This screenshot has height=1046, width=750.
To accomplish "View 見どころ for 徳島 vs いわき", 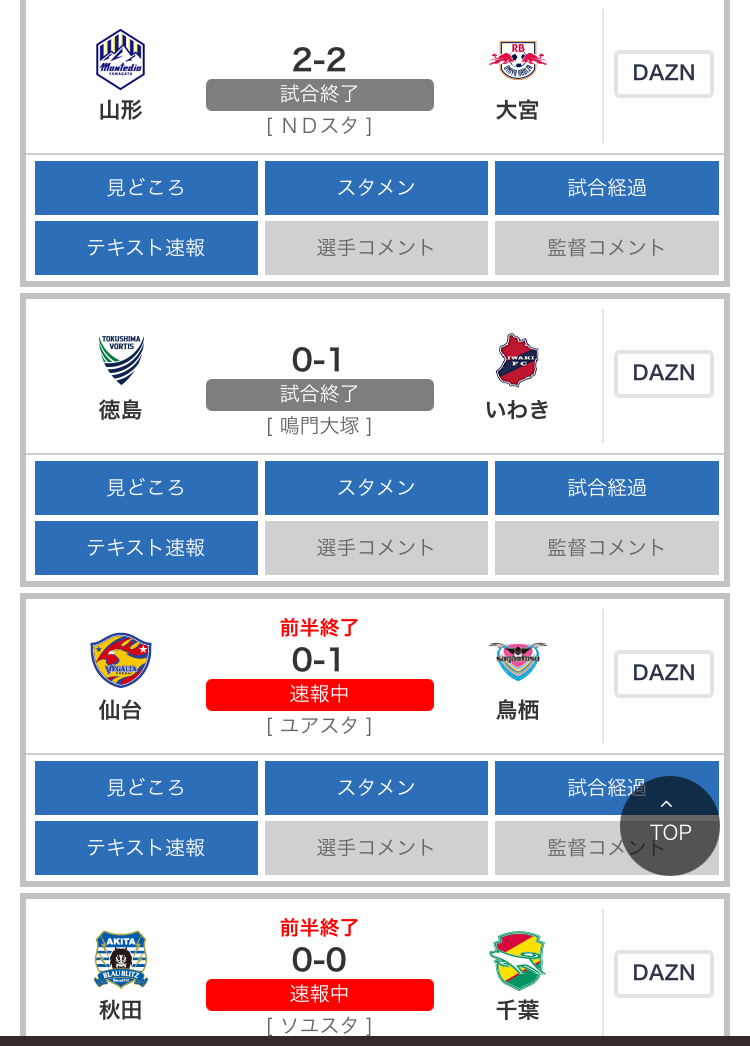I will pos(146,488).
